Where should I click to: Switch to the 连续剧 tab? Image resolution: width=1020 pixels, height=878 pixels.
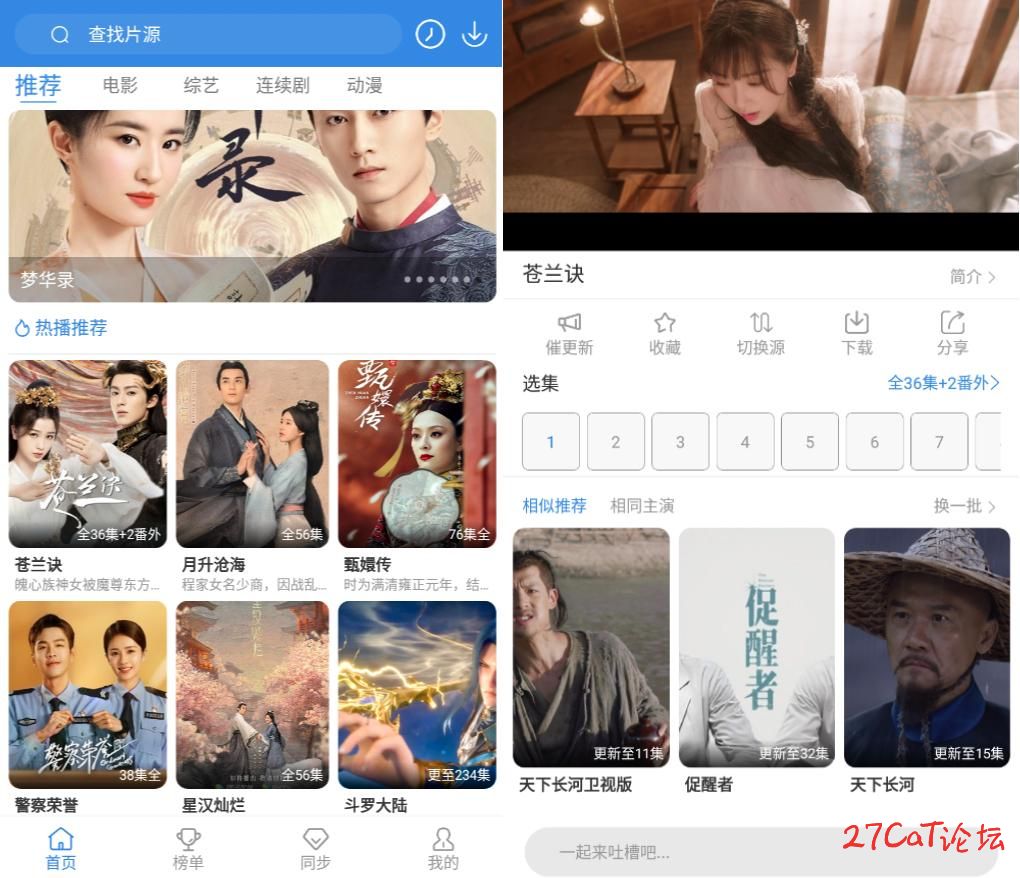point(283,86)
